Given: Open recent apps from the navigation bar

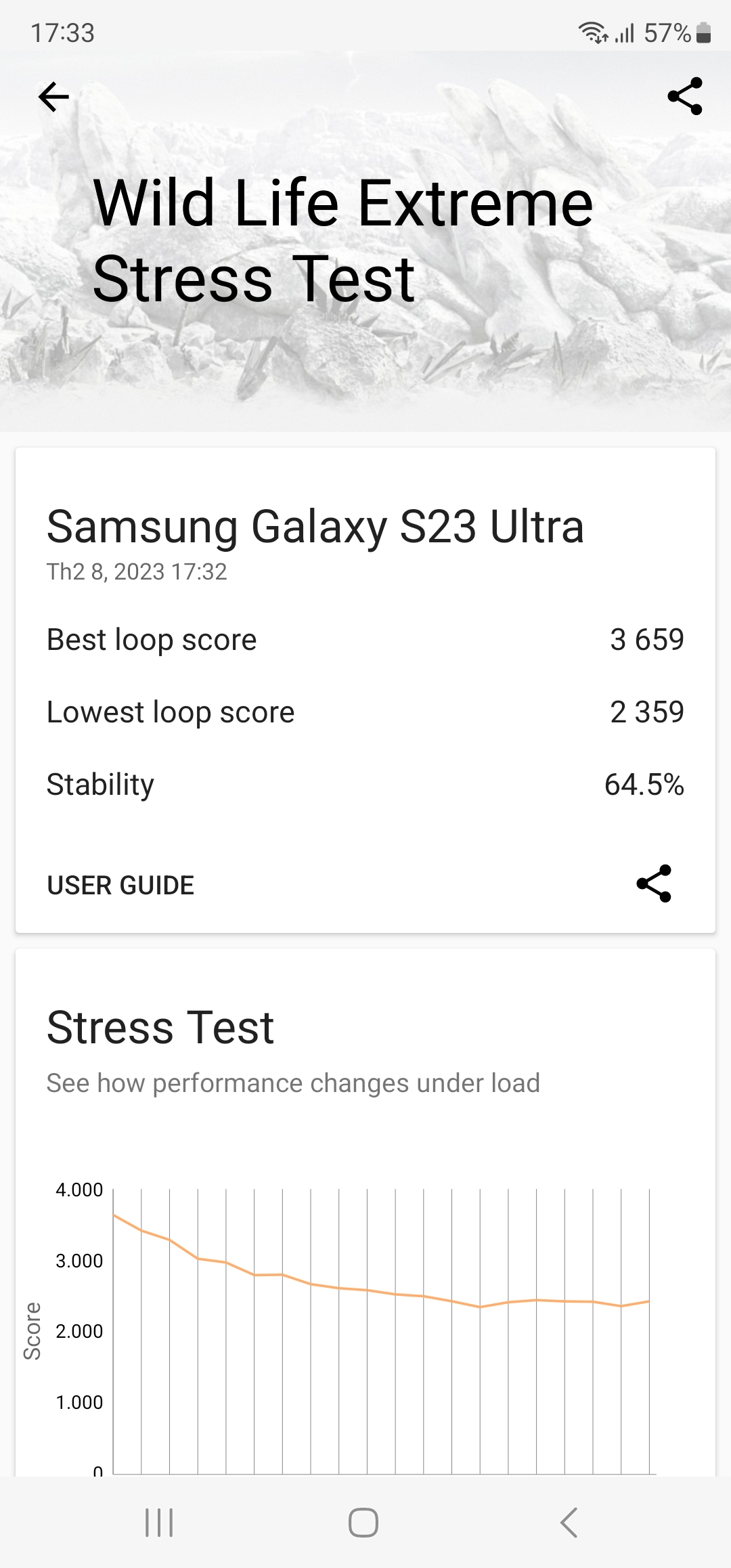Looking at the screenshot, I should (160, 1523).
